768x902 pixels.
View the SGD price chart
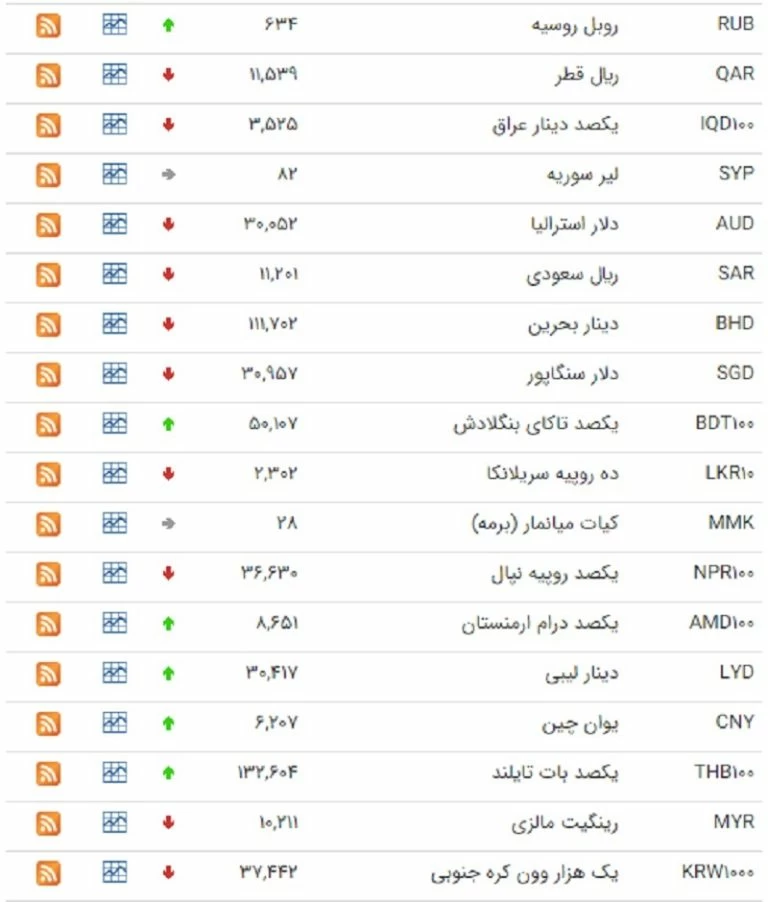click(115, 374)
